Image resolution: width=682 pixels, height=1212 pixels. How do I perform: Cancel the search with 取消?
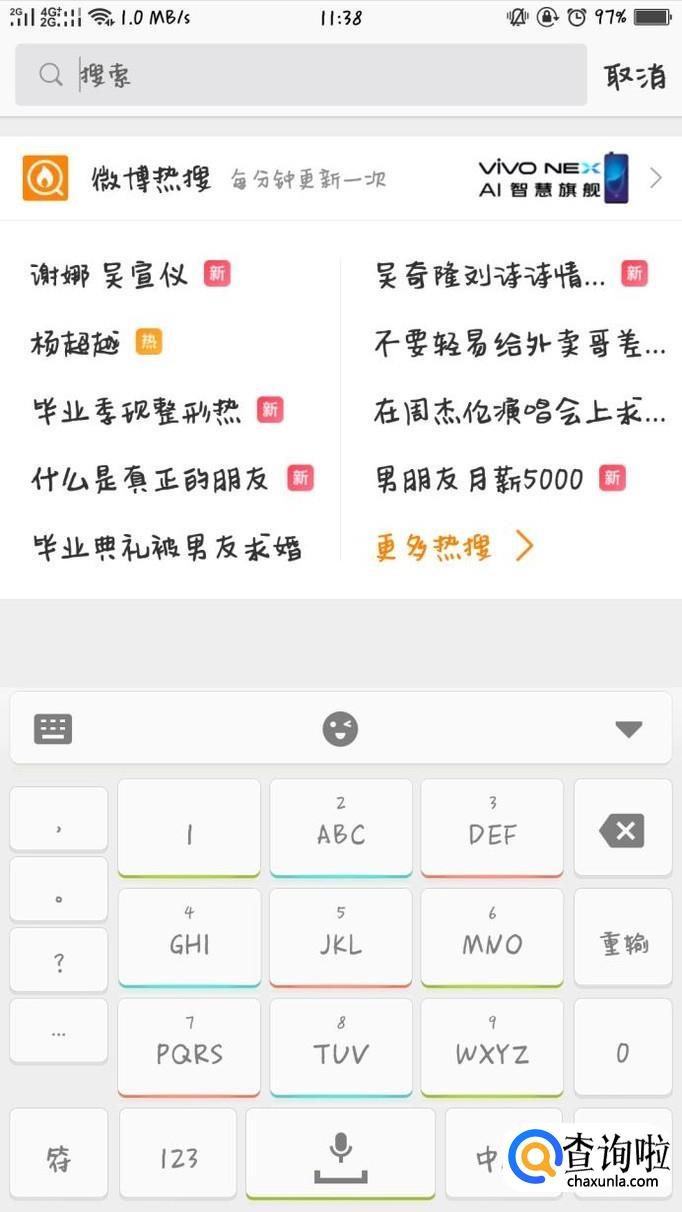[x=634, y=76]
